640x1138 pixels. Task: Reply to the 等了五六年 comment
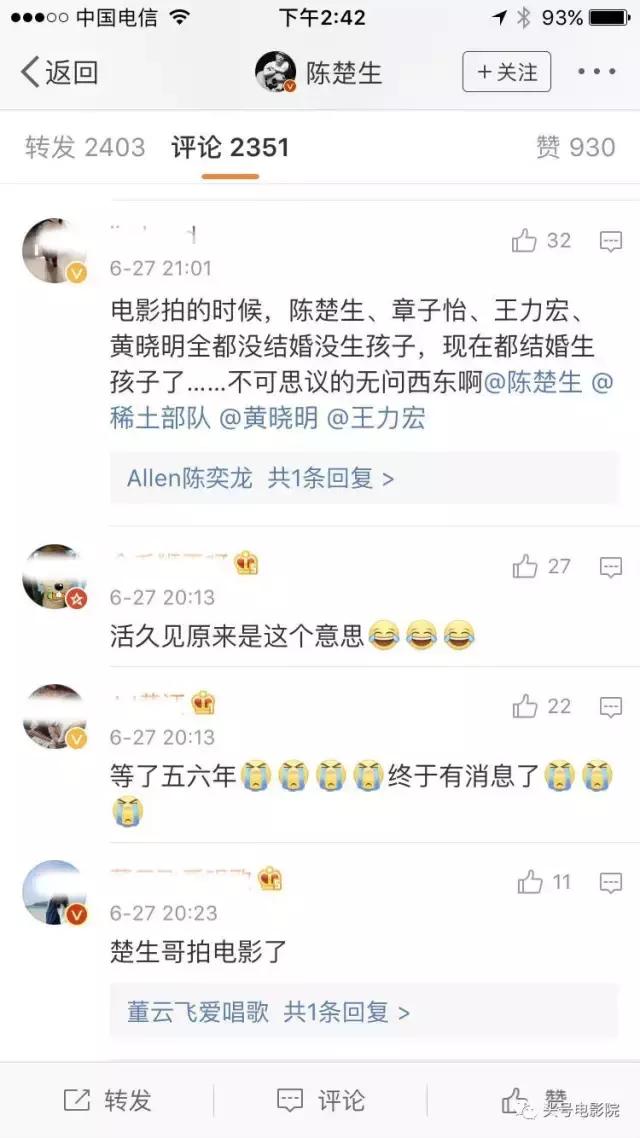[610, 707]
